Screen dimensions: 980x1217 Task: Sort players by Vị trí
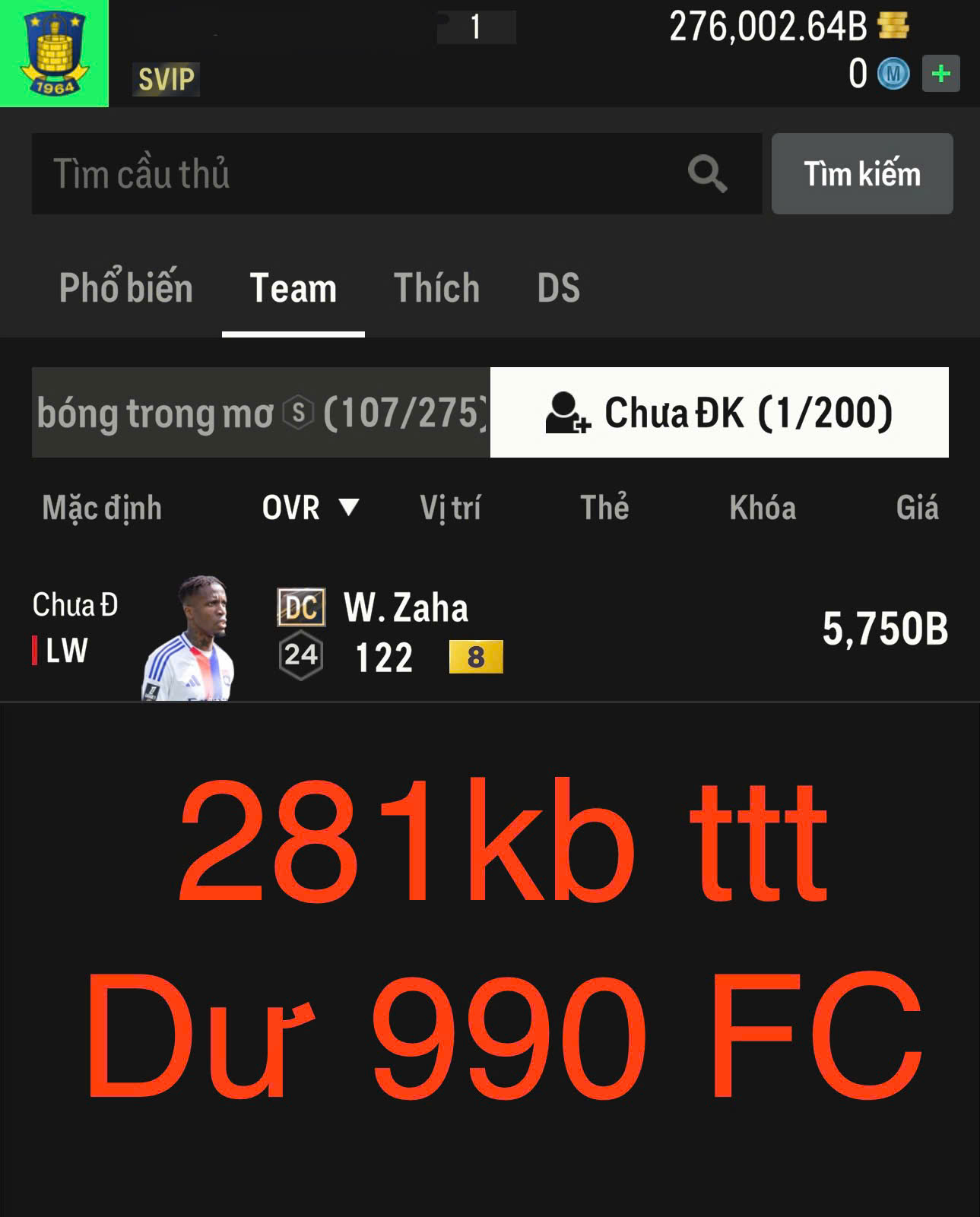point(450,508)
